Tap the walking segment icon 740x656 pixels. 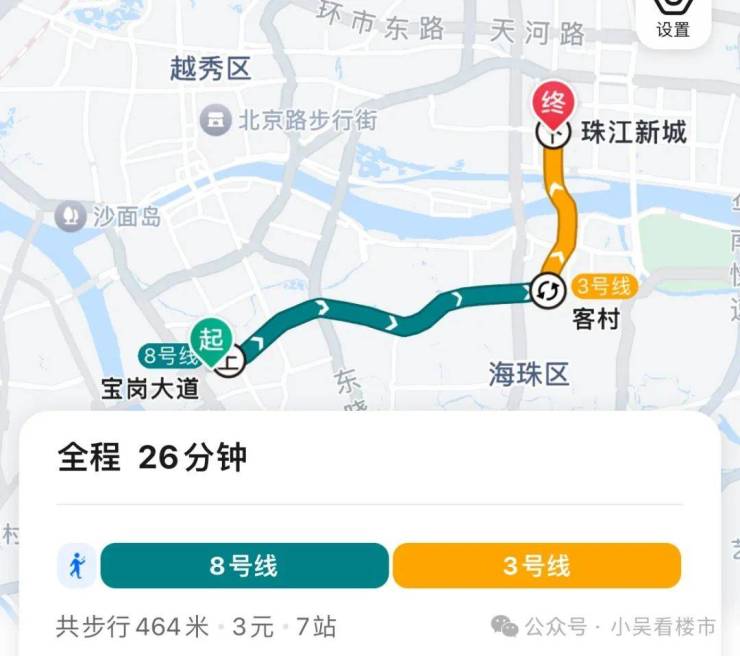pos(77,566)
